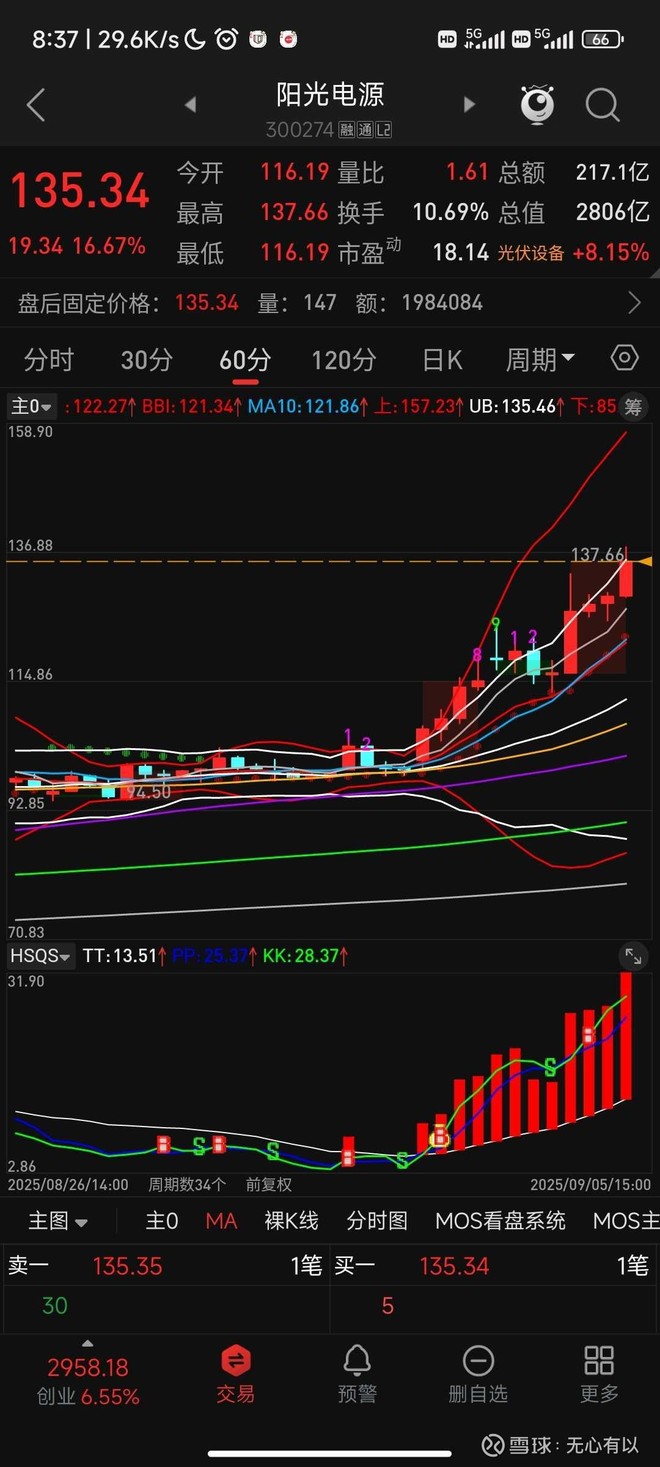
Task: Switch to the next stock arrow
Action: (469, 105)
